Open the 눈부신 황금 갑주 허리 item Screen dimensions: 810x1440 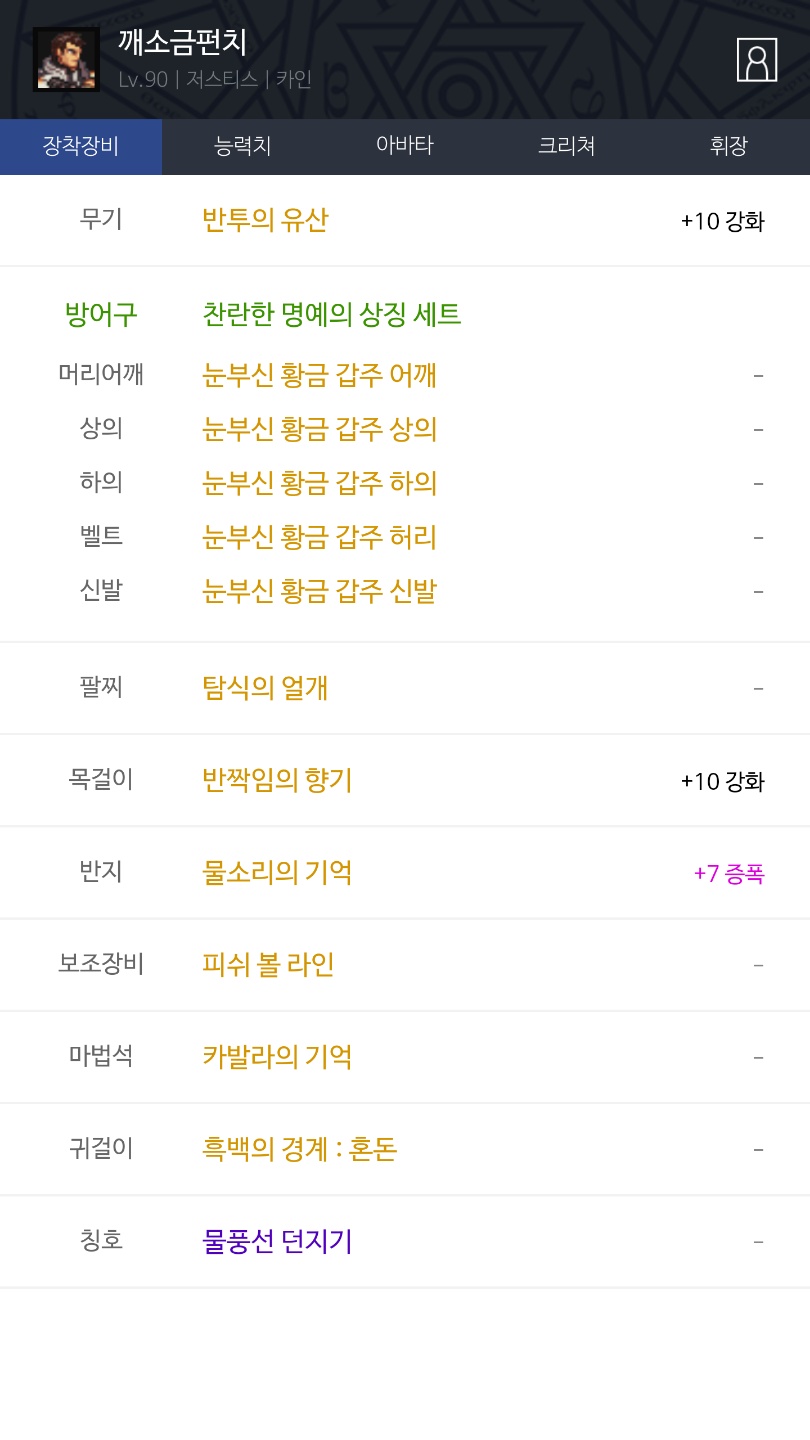[x=320, y=537]
